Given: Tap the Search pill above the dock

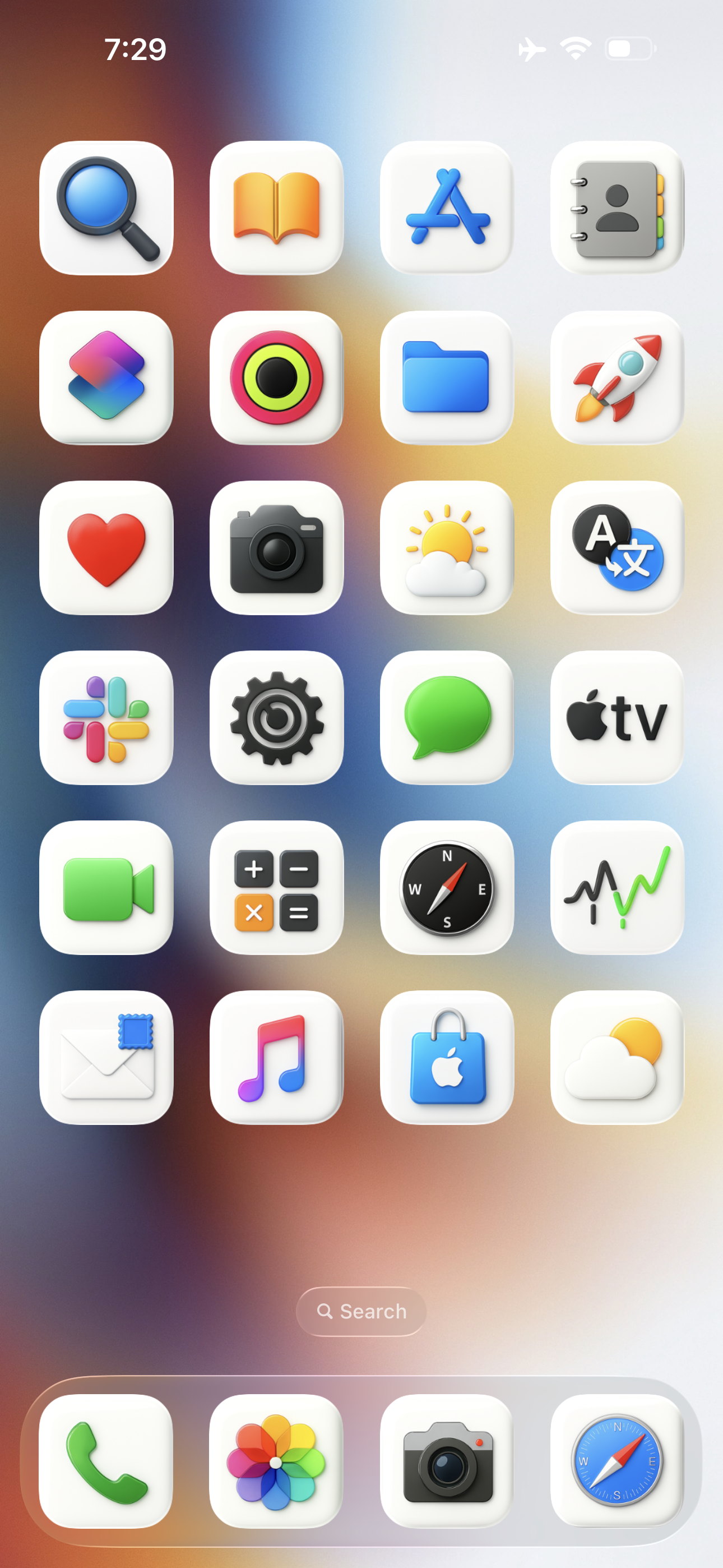Looking at the screenshot, I should point(361,1311).
